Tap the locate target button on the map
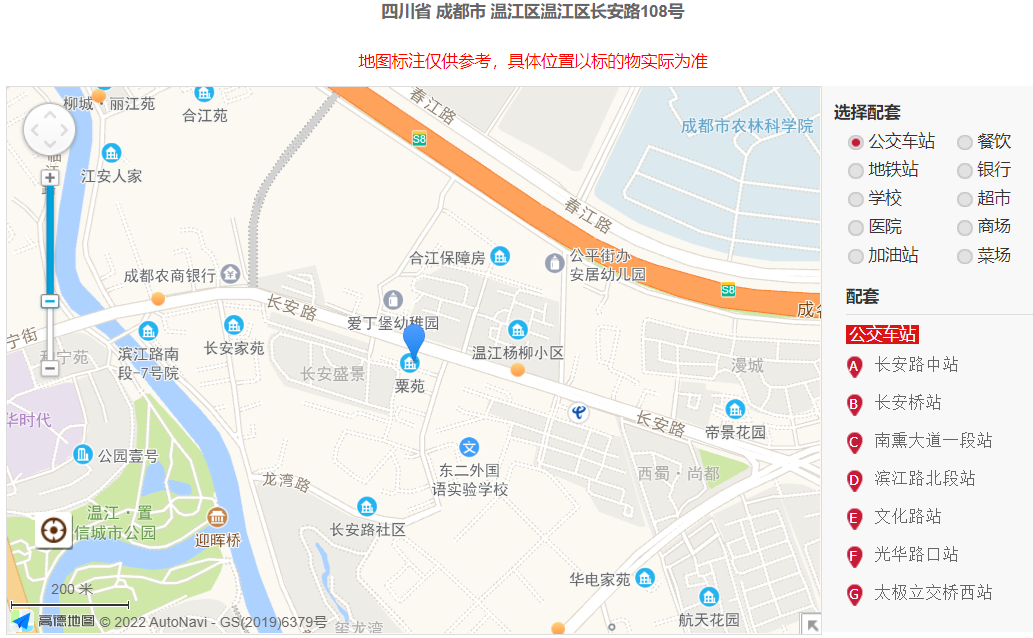This screenshot has width=1033, height=638. (54, 531)
